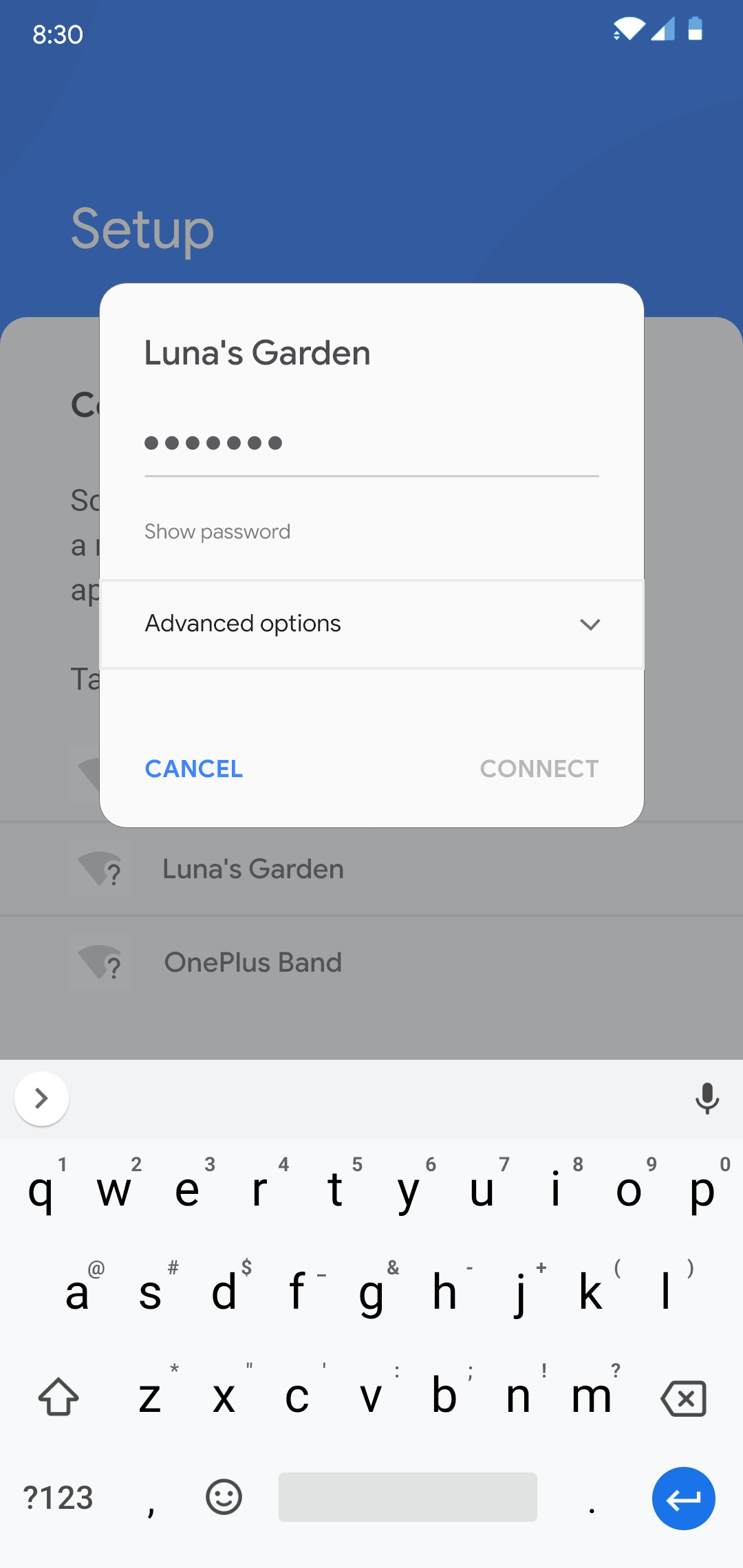Open the emoji keyboard
This screenshot has width=743, height=1568.
click(x=224, y=1498)
